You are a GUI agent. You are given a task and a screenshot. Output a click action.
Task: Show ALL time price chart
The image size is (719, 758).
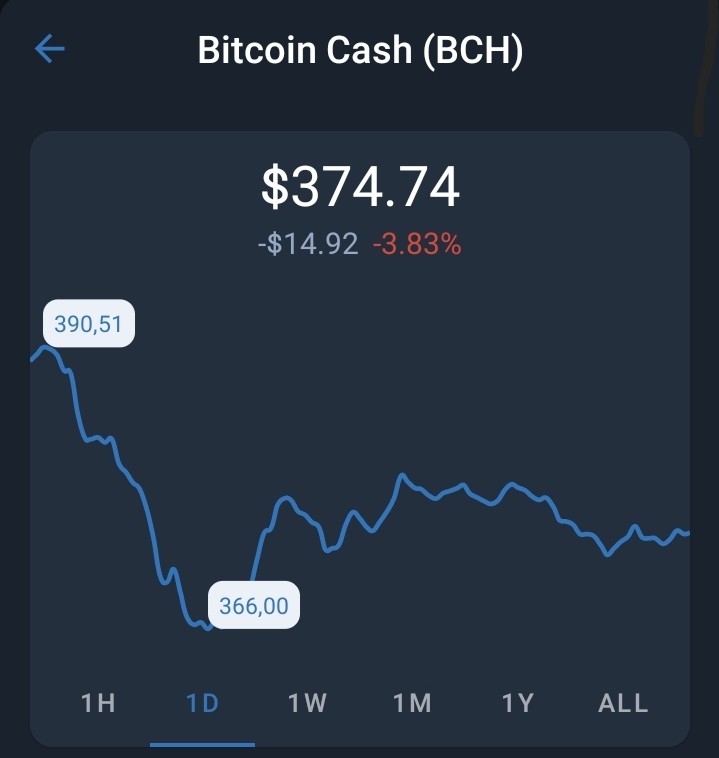623,703
